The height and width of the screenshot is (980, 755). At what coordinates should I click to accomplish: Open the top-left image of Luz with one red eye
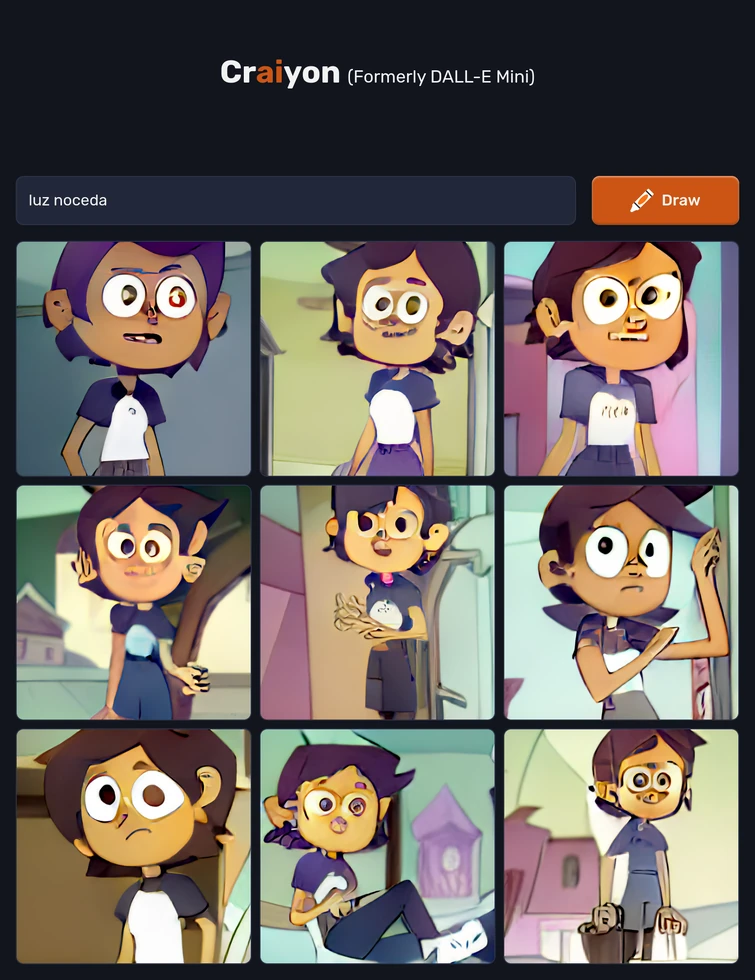click(133, 357)
